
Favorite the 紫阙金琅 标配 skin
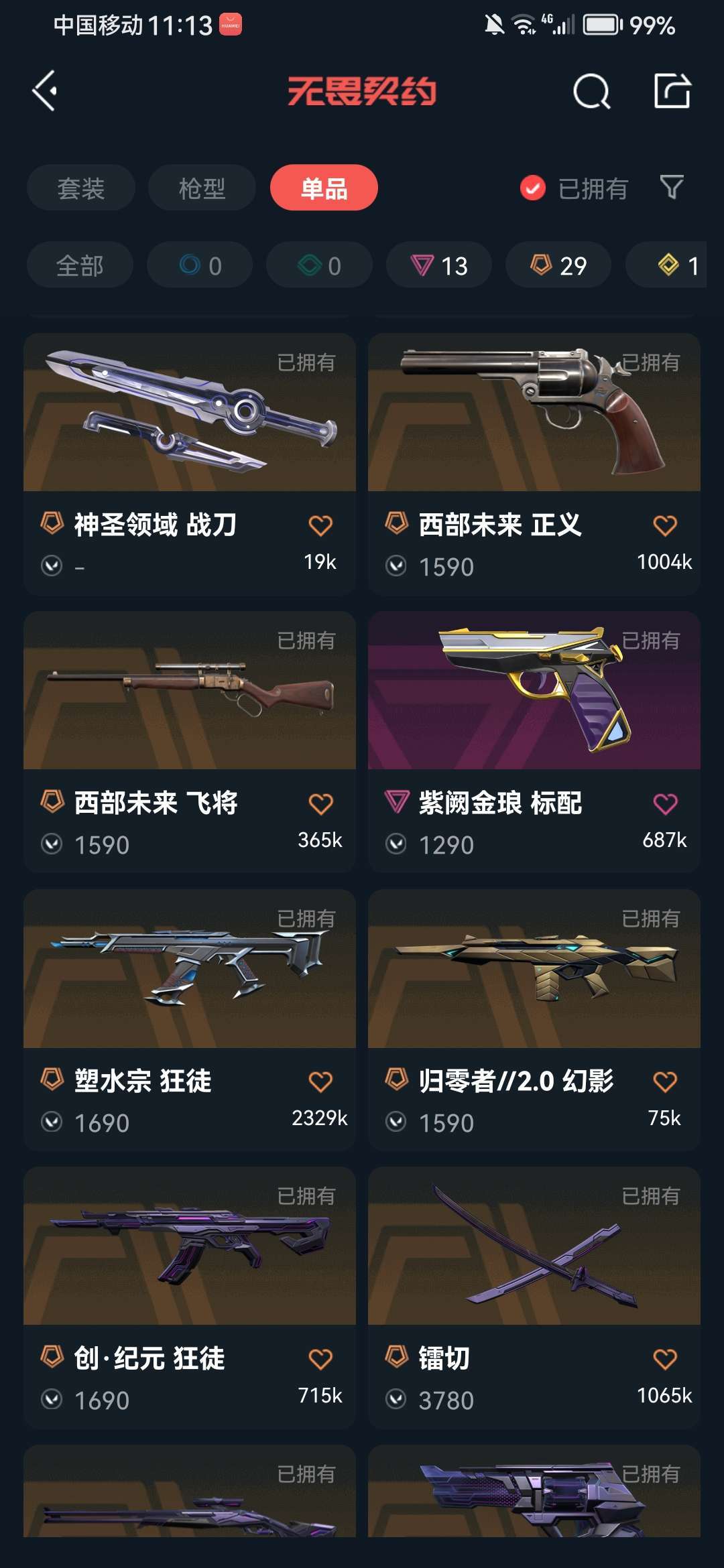(x=664, y=804)
